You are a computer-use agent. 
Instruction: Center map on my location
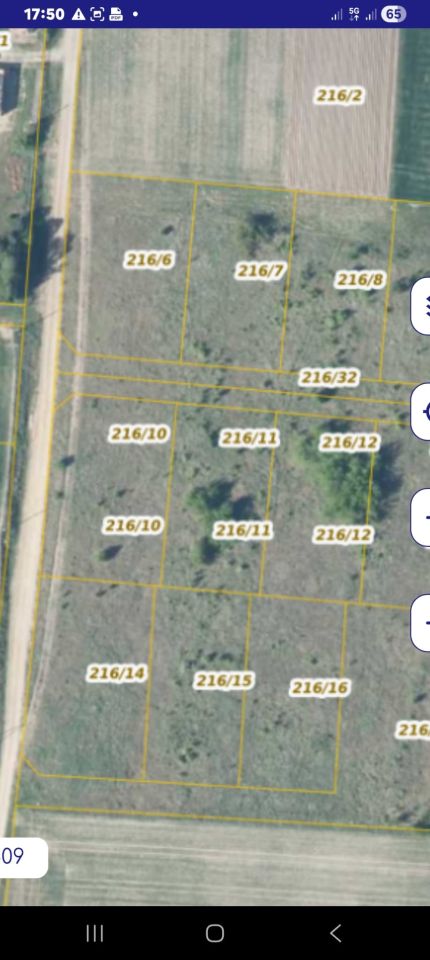point(421,412)
